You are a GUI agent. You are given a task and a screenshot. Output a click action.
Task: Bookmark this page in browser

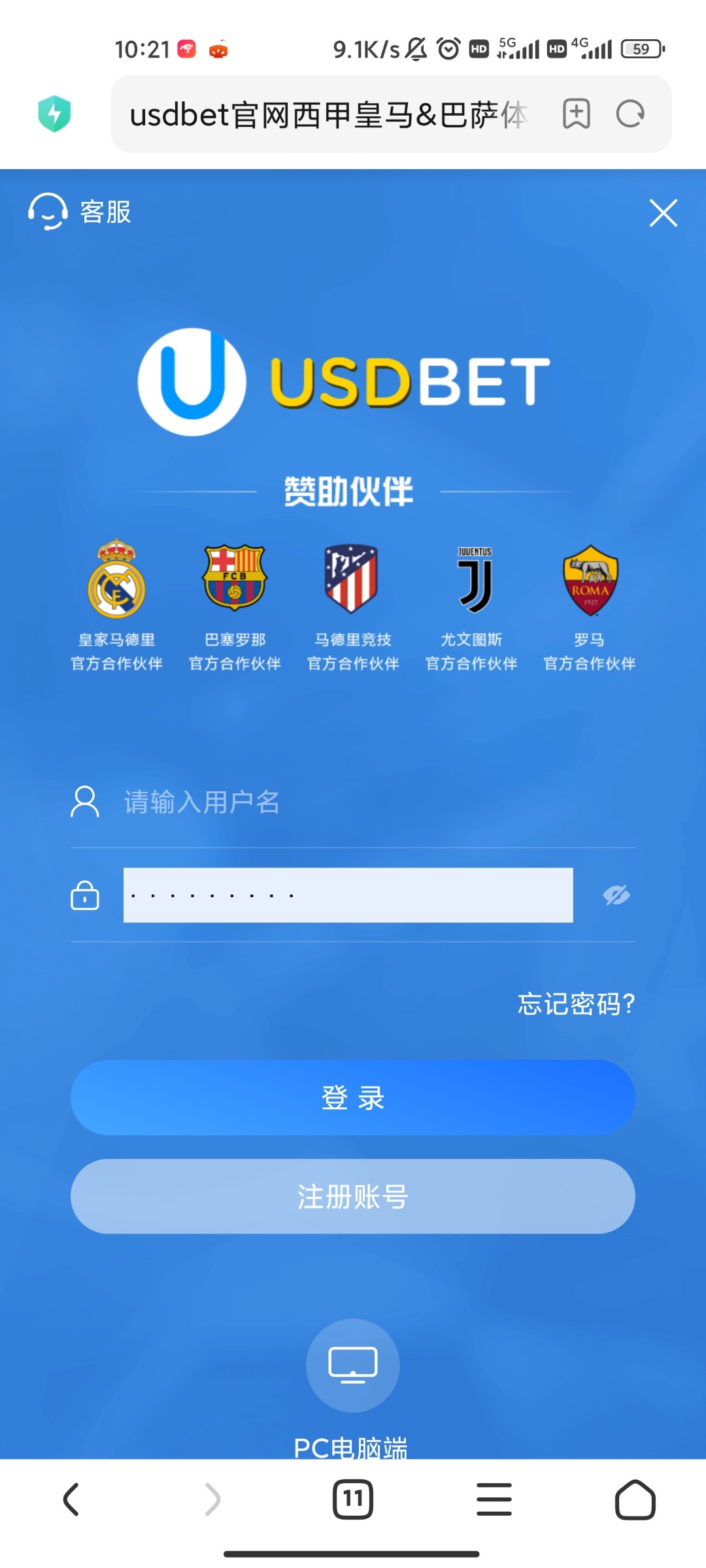(x=577, y=114)
